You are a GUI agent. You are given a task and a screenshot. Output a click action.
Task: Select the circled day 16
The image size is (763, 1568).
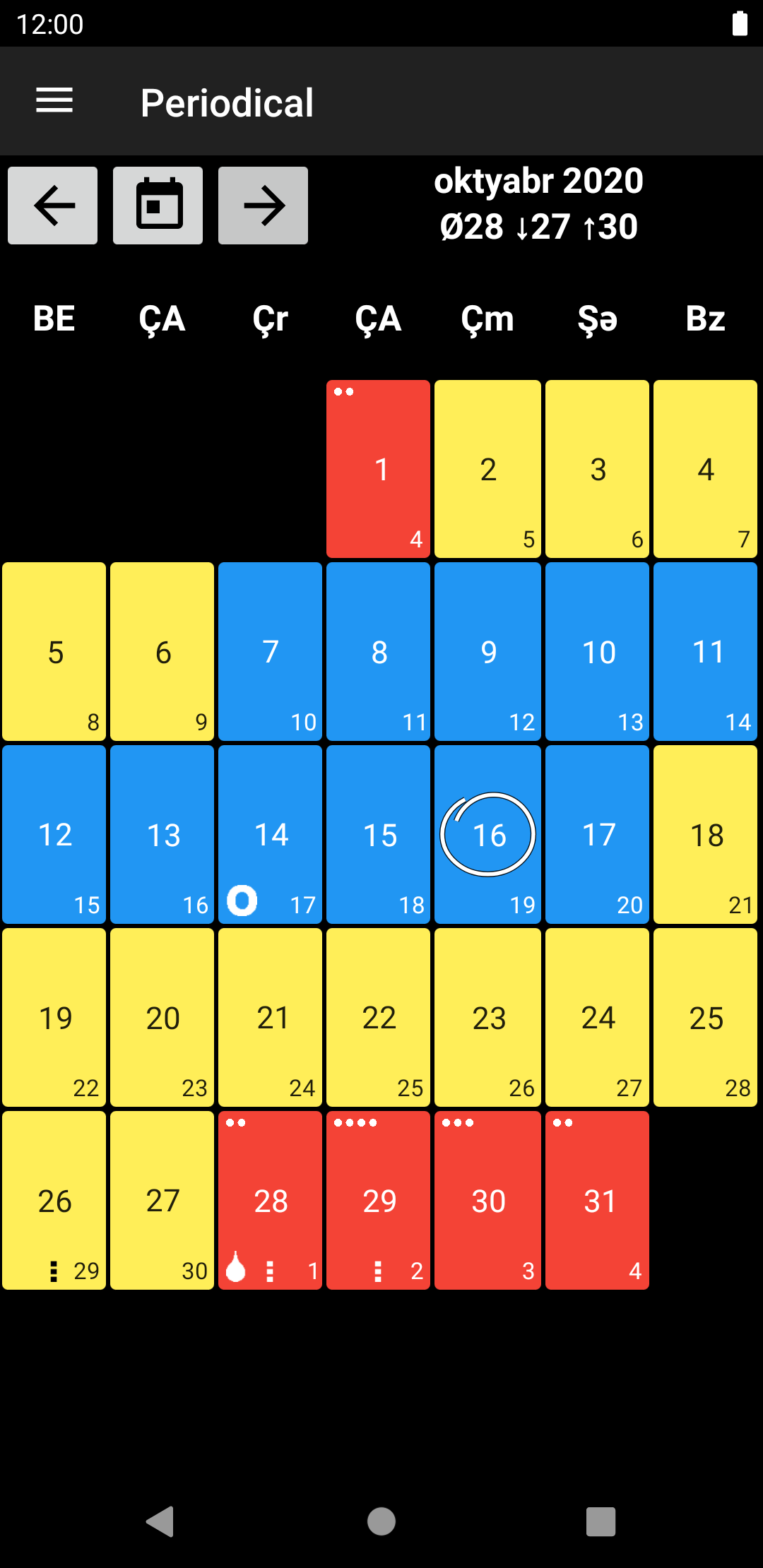[487, 834]
